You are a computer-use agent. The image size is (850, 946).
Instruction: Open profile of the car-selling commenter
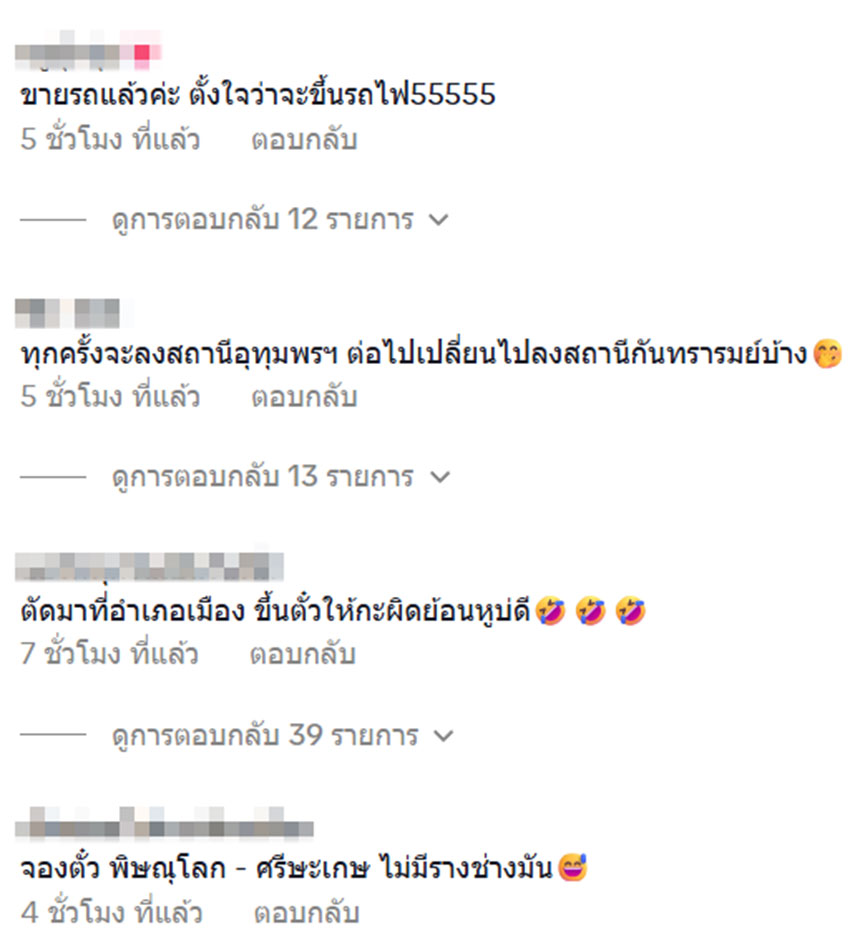[90, 51]
